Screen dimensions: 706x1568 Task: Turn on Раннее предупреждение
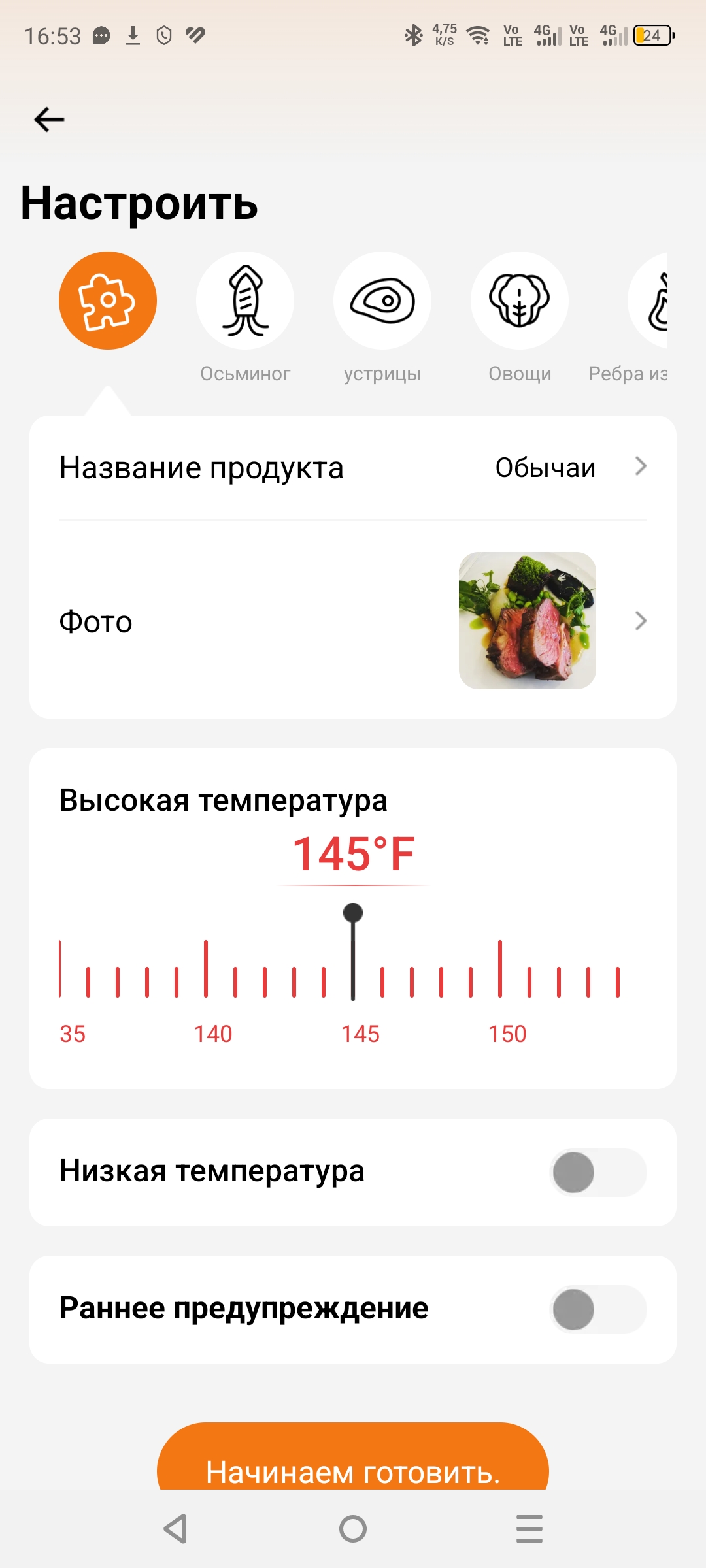click(x=598, y=1309)
